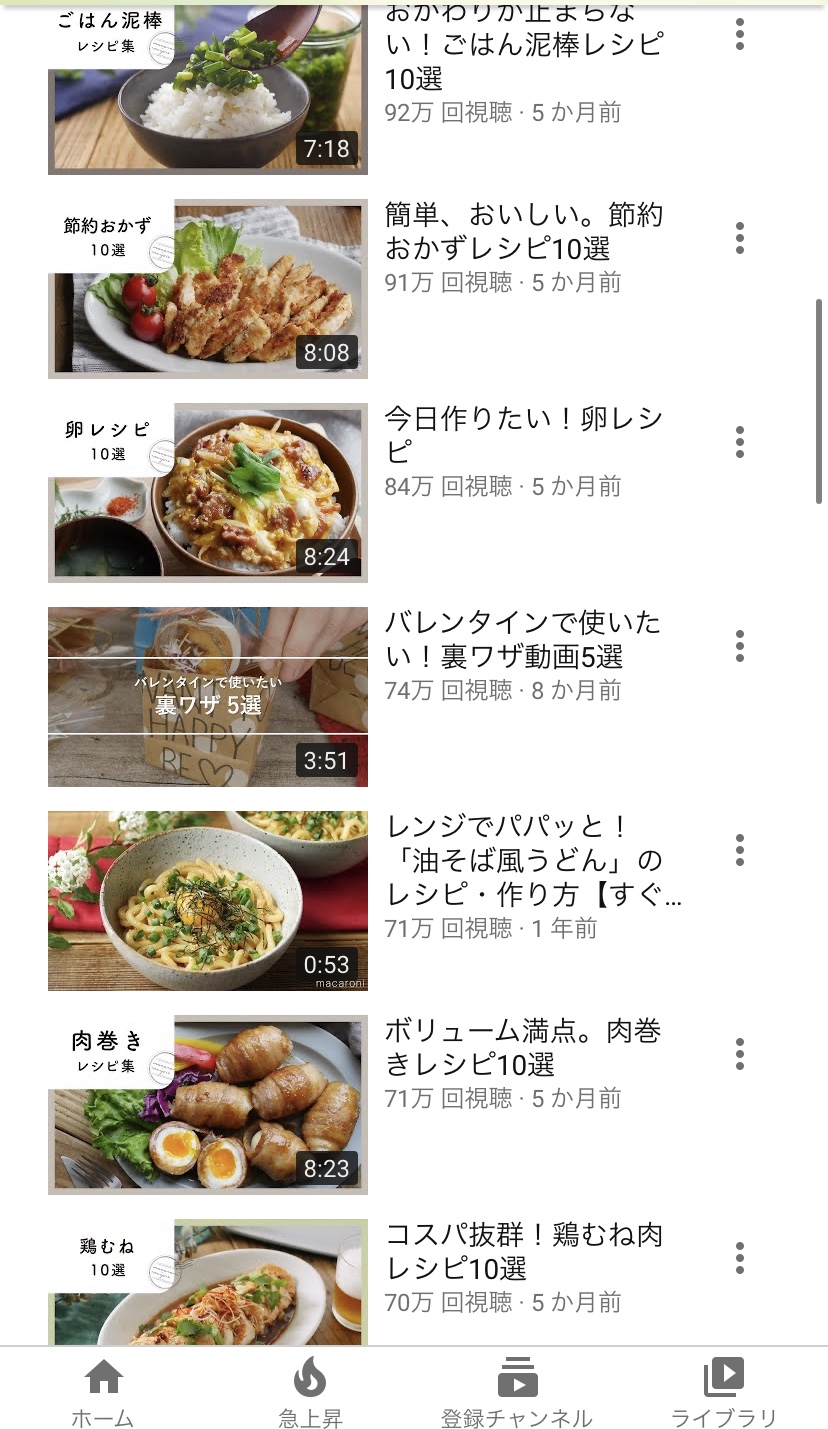This screenshot has width=828, height=1429.
Task: Open the ごはん泥棒レシピ10選 video
Action: [x=208, y=90]
